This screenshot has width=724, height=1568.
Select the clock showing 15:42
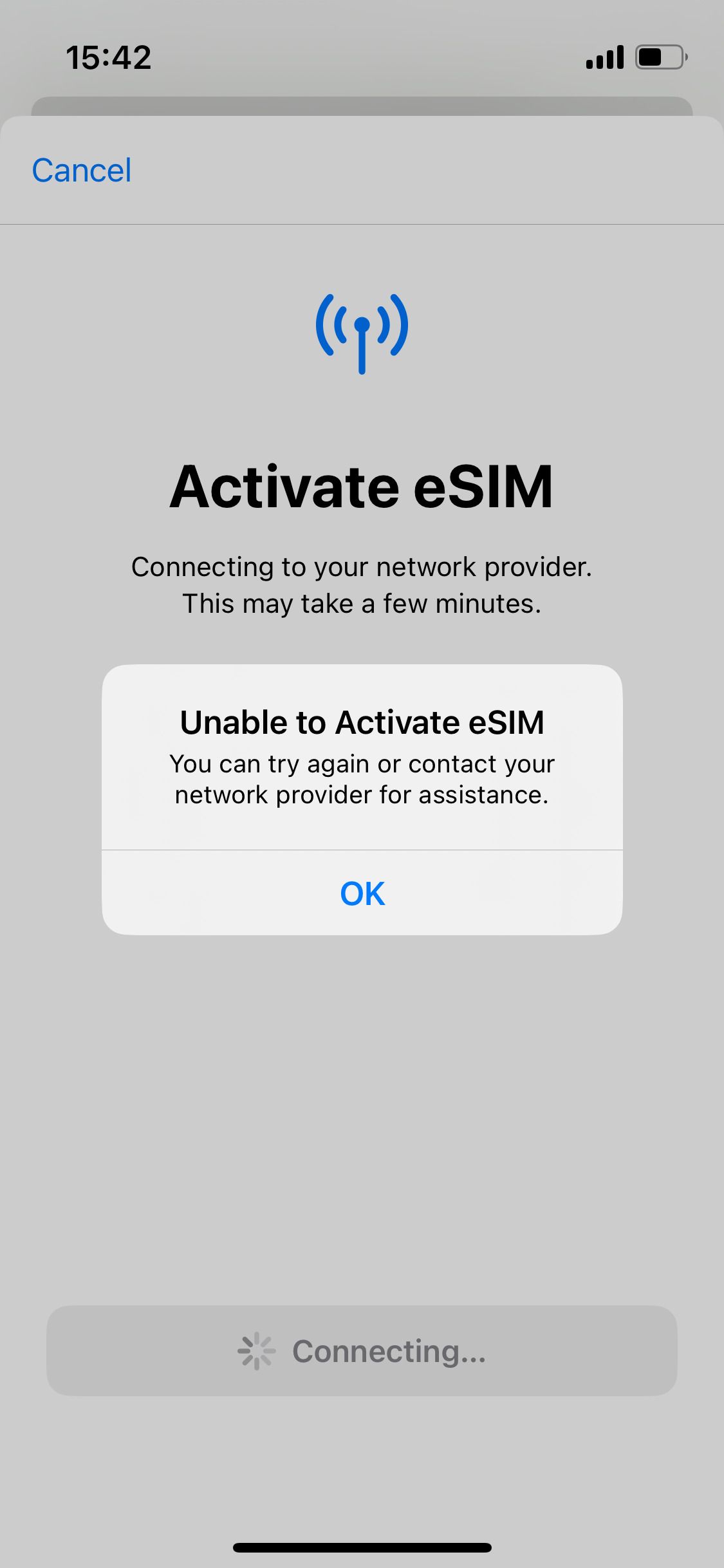coord(109,57)
